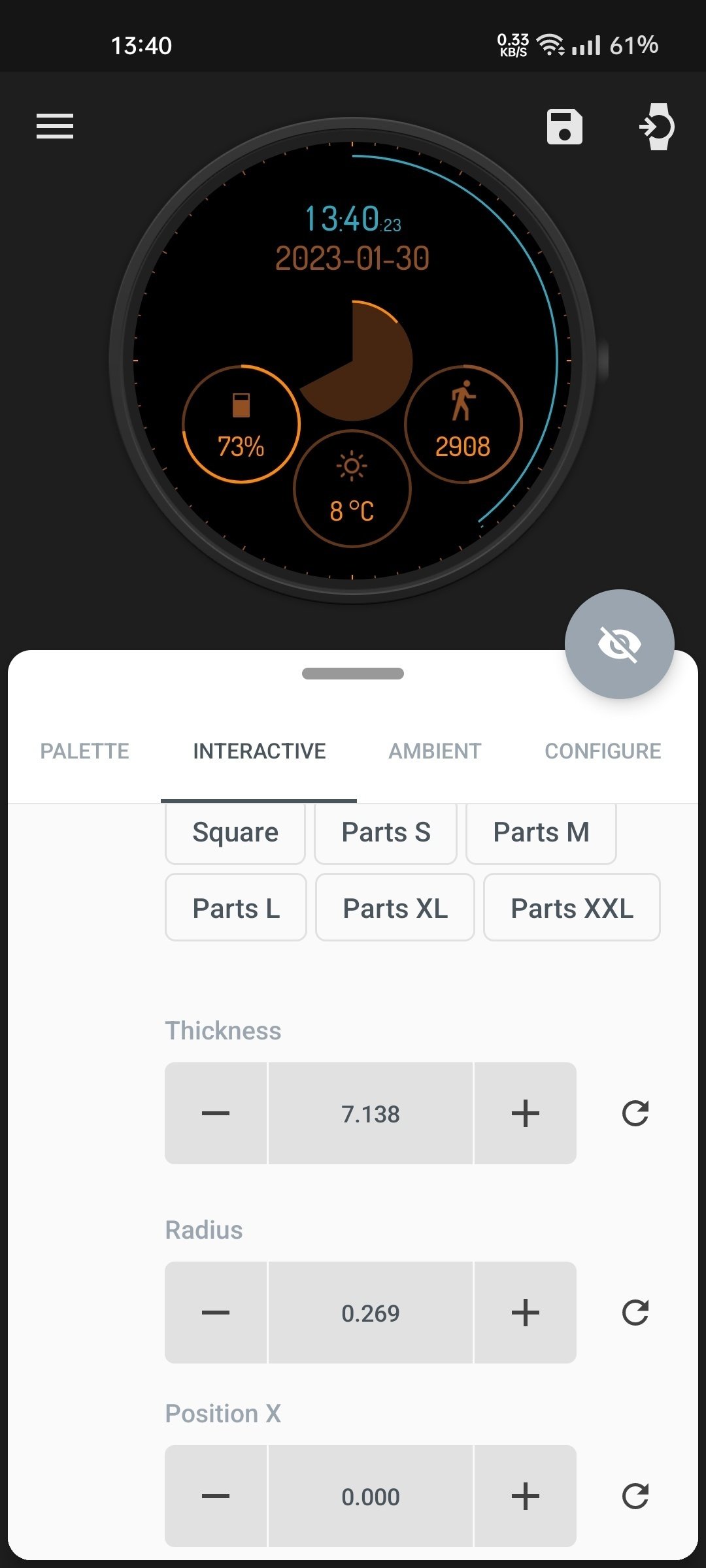Viewport: 706px width, 1568px height.
Task: Reset Thickness to default
Action: (x=635, y=1113)
